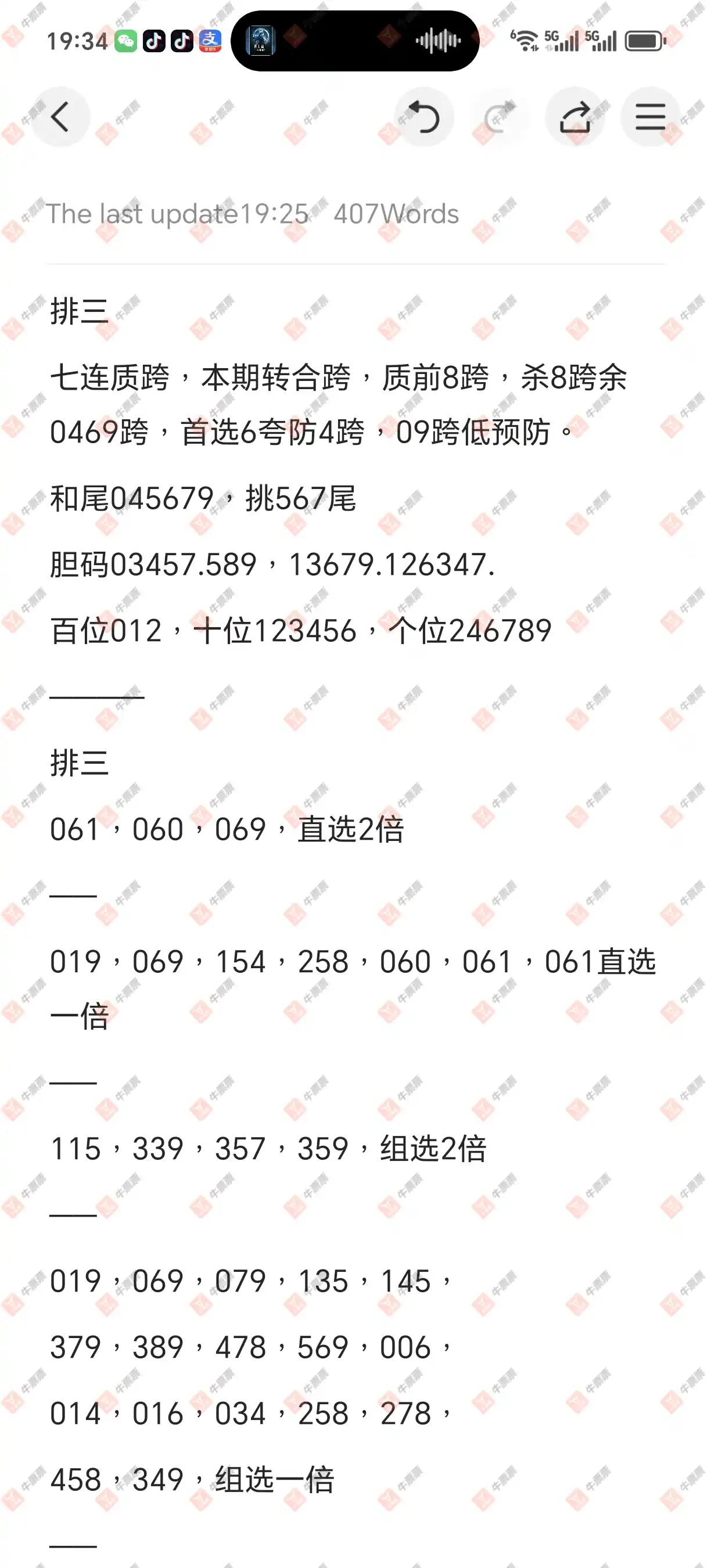The width and height of the screenshot is (711, 1568).
Task: Tap the first Douyin icon in the status bar
Action: click(x=154, y=41)
